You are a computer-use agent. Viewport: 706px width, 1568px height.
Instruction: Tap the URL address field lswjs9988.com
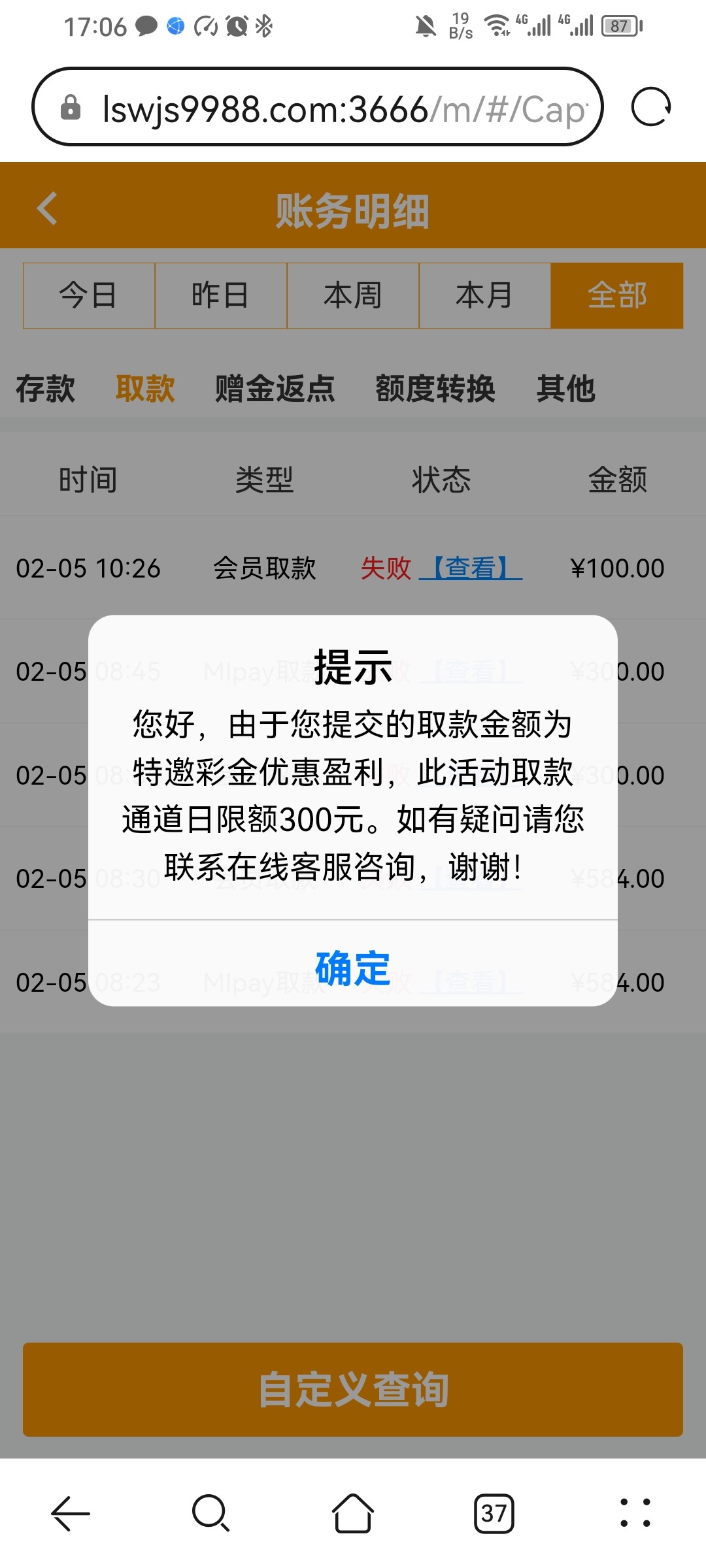[x=327, y=110]
